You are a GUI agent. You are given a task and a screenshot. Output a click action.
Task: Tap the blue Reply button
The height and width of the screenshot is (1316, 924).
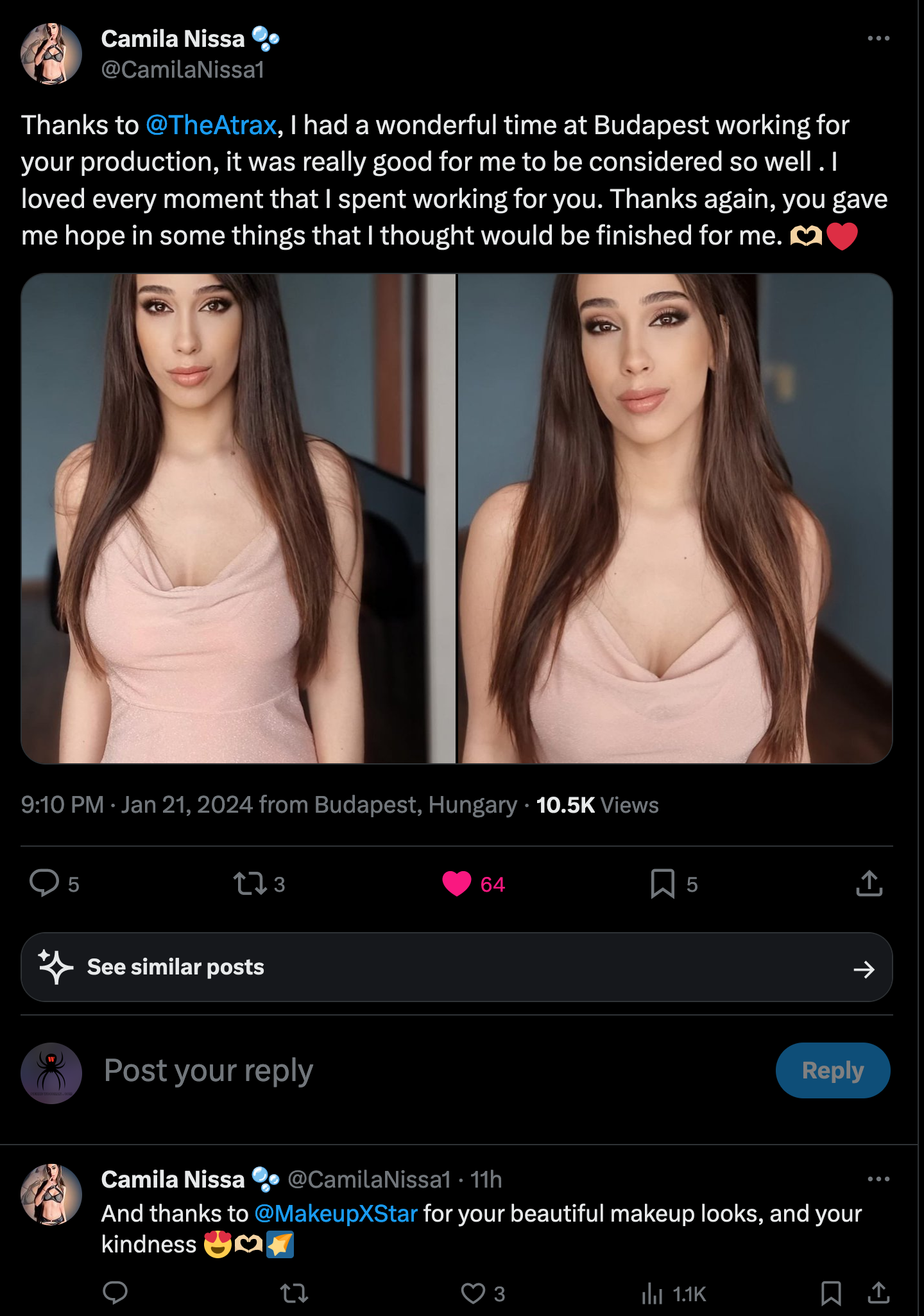click(832, 1071)
